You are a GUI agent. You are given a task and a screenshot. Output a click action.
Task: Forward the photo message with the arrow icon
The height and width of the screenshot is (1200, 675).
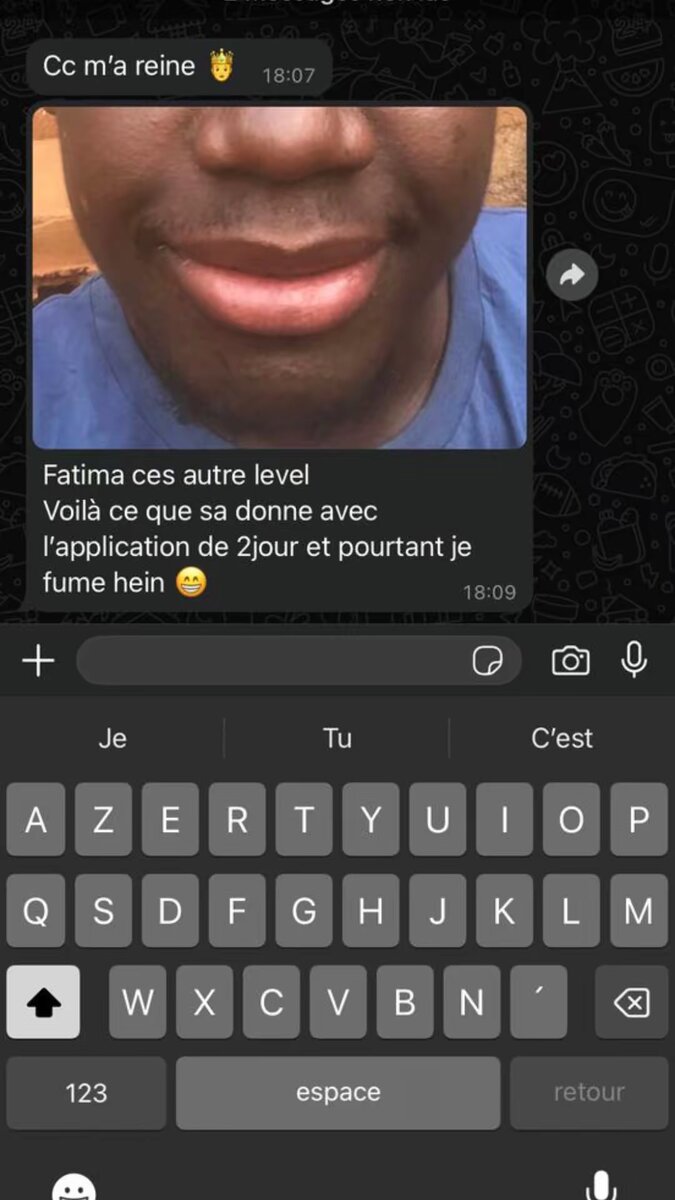572,275
